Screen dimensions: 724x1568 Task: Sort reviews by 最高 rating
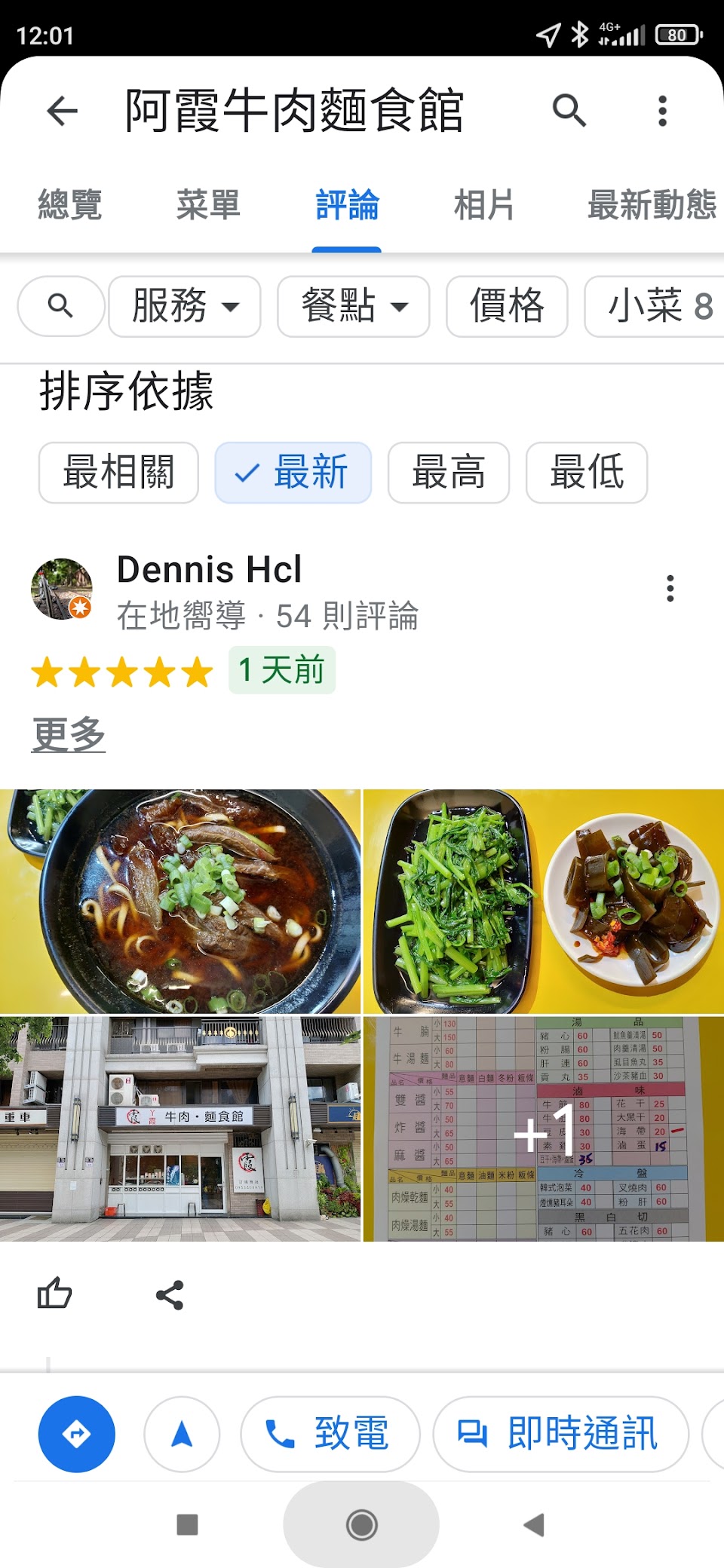[x=449, y=473]
